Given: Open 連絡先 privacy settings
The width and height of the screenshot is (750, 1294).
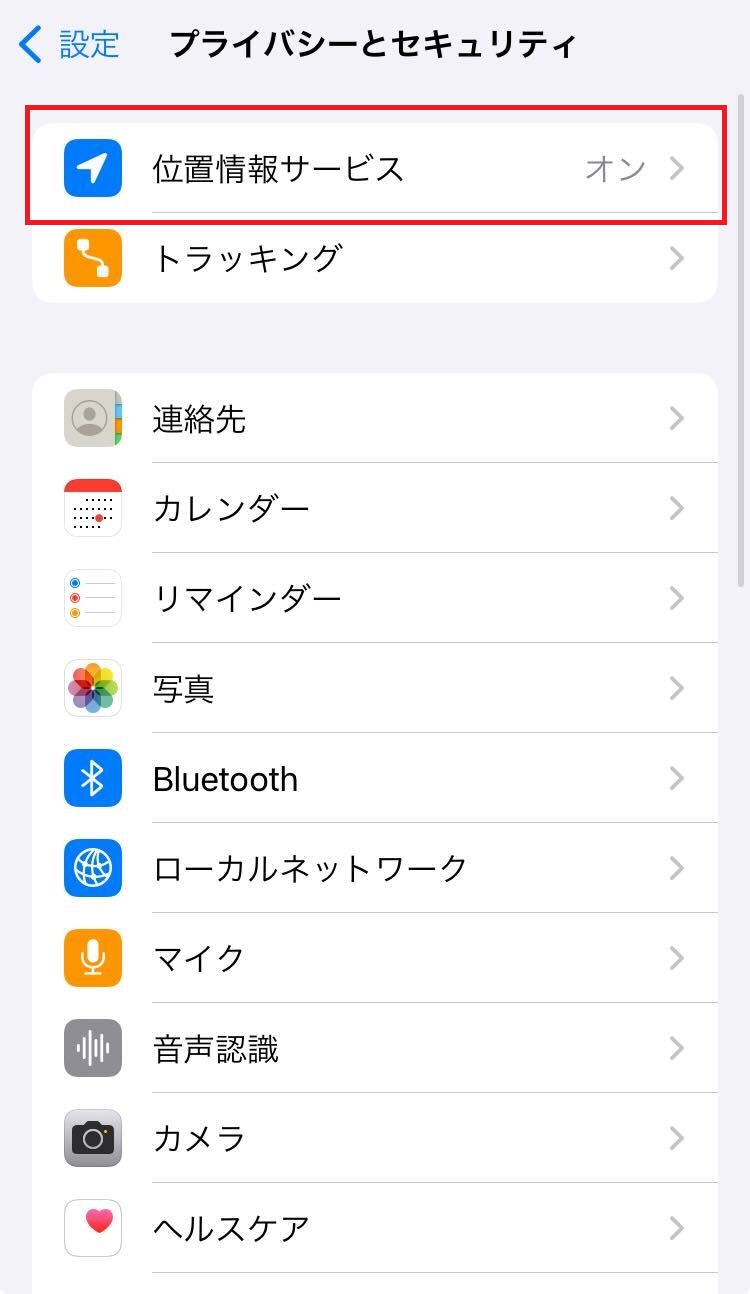Looking at the screenshot, I should click(x=375, y=418).
